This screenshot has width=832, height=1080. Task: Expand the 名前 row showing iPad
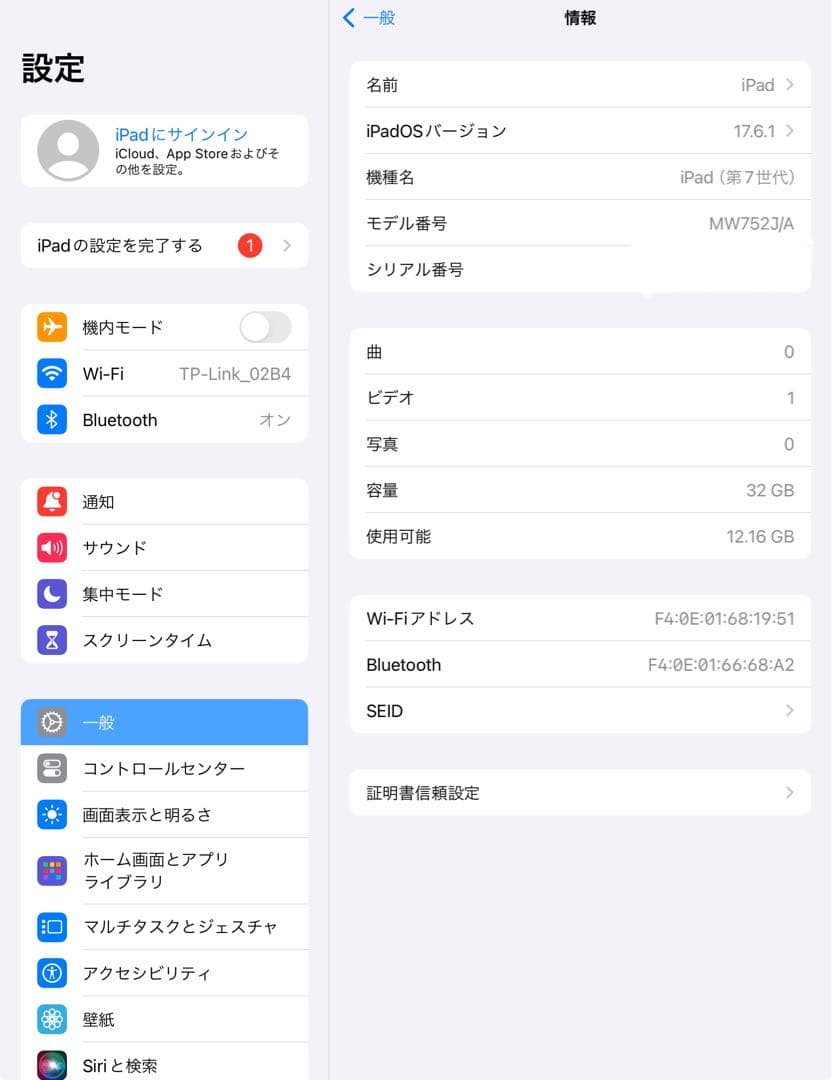click(580, 85)
